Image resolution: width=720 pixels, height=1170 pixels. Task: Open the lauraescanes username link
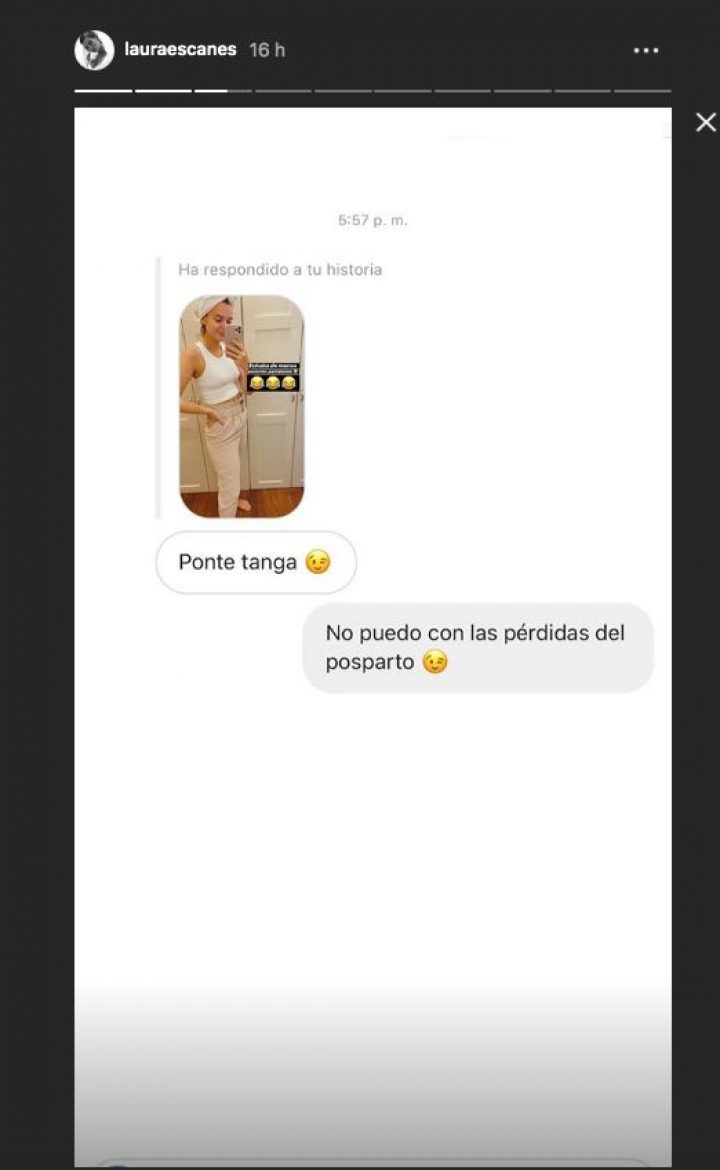180,49
